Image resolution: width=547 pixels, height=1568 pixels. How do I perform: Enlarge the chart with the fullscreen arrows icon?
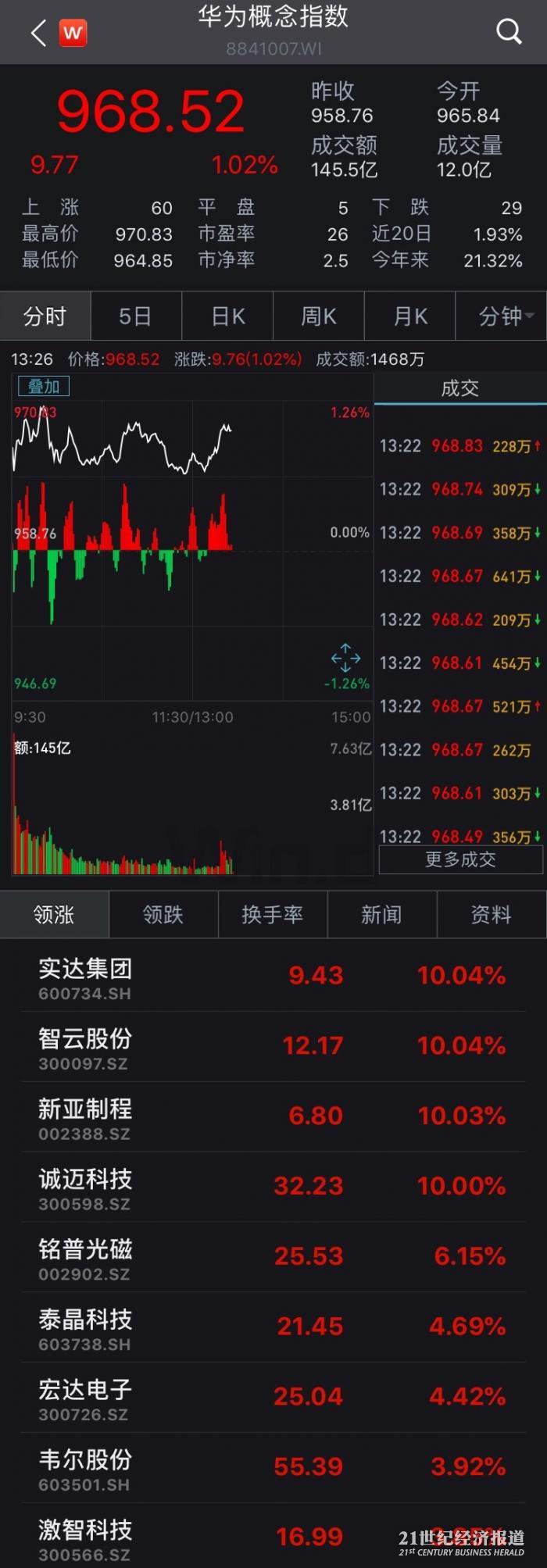pyautogui.click(x=345, y=658)
